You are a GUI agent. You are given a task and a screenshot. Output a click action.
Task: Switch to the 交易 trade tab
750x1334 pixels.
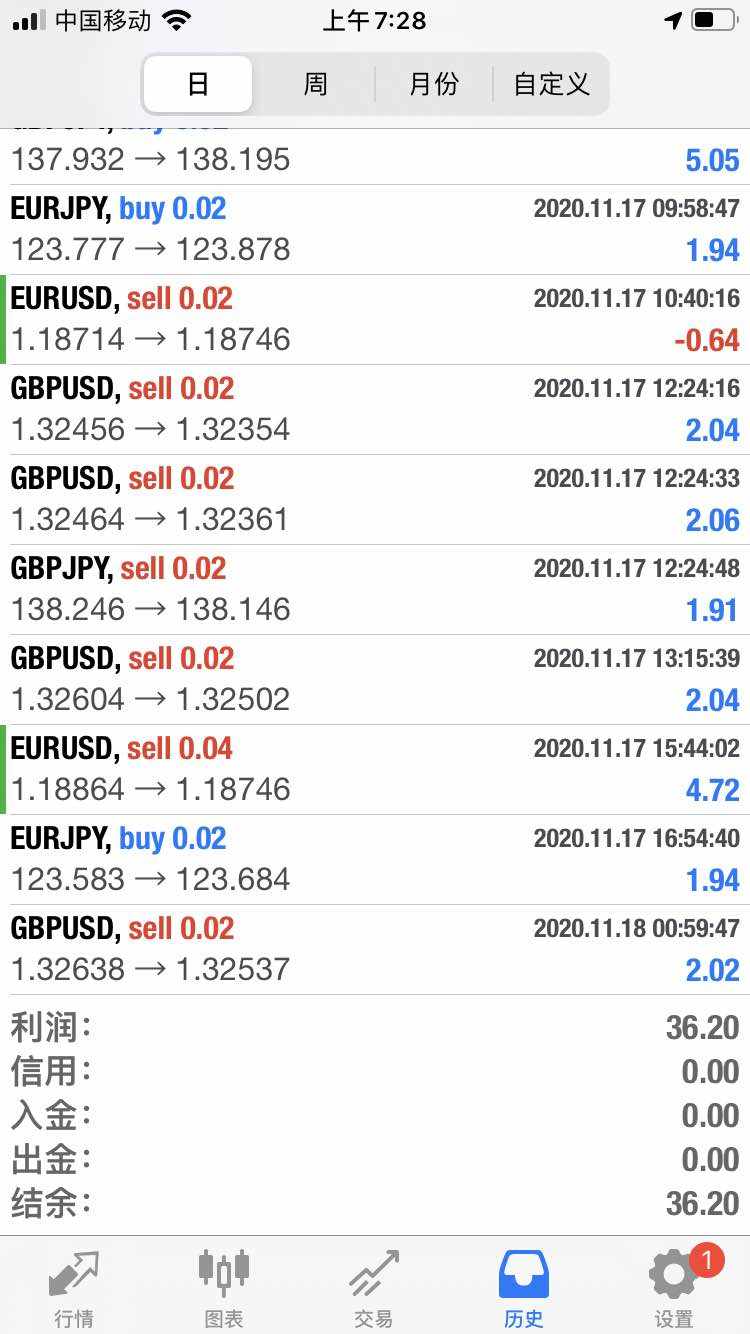(374, 1288)
